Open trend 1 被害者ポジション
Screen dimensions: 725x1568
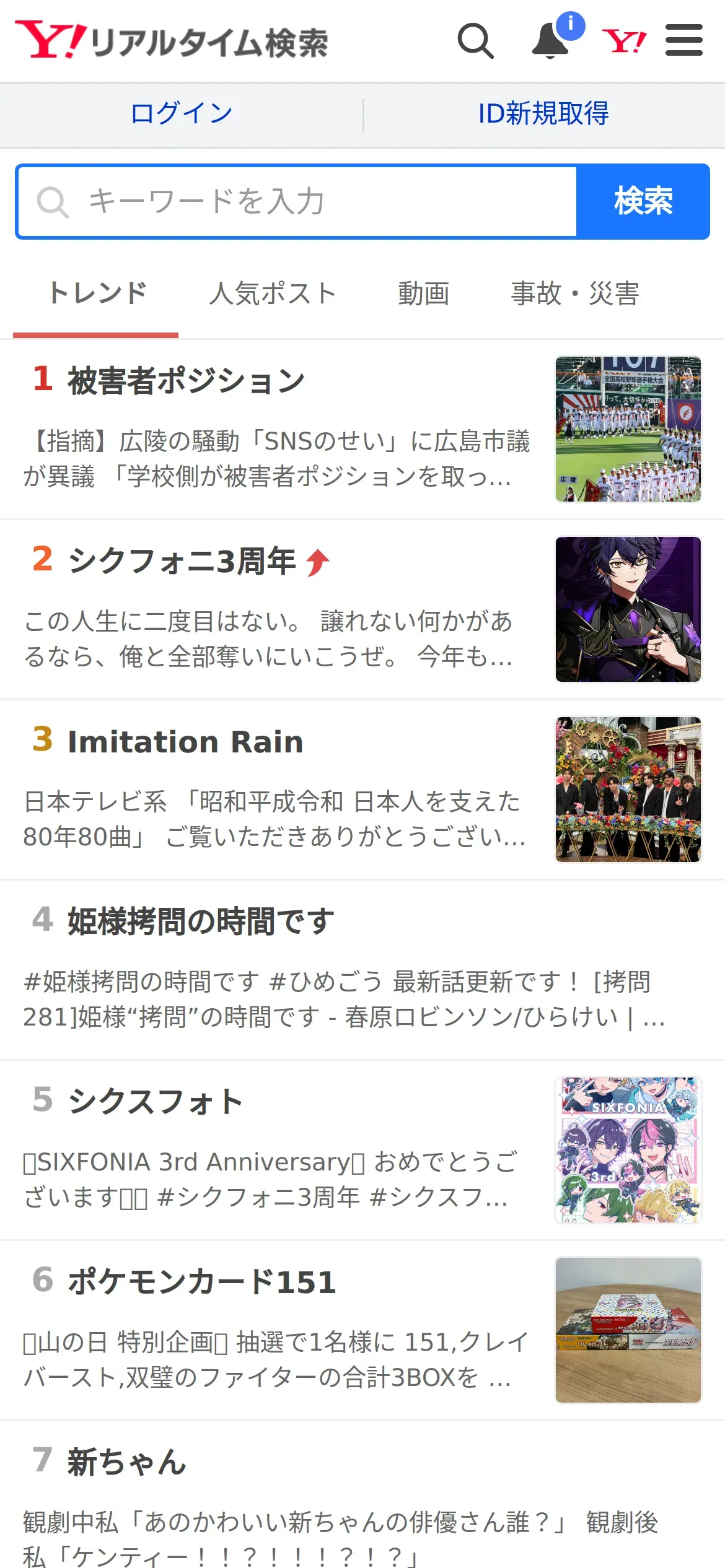coord(186,380)
